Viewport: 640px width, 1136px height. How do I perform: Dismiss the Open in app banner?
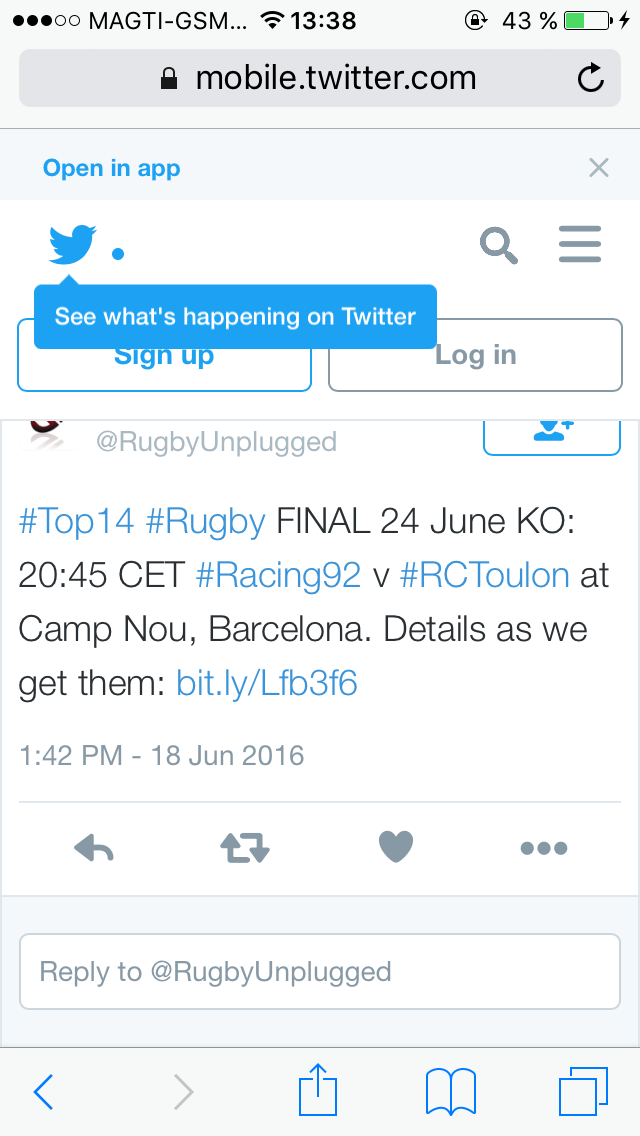(598, 168)
